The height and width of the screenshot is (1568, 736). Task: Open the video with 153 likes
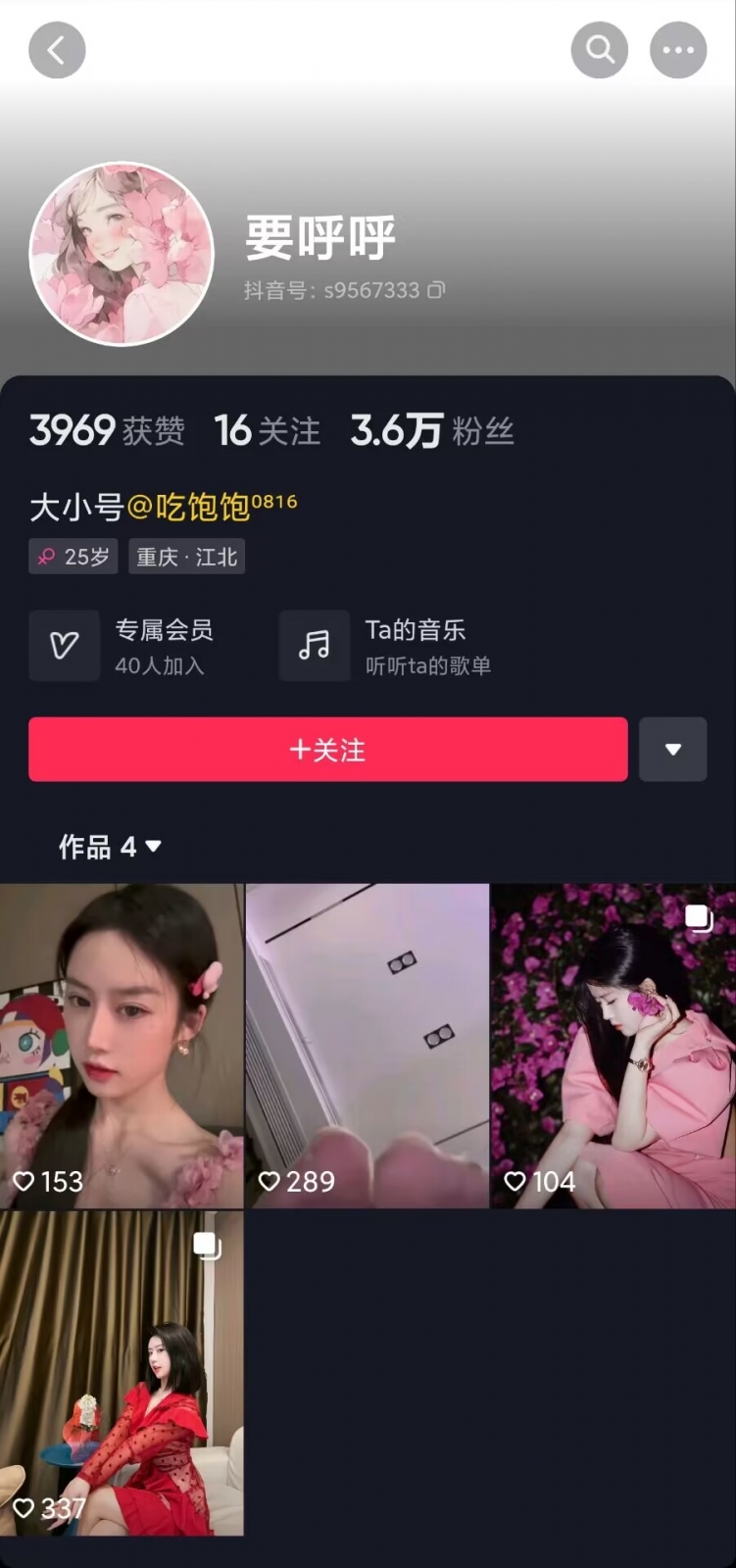[x=122, y=1045]
